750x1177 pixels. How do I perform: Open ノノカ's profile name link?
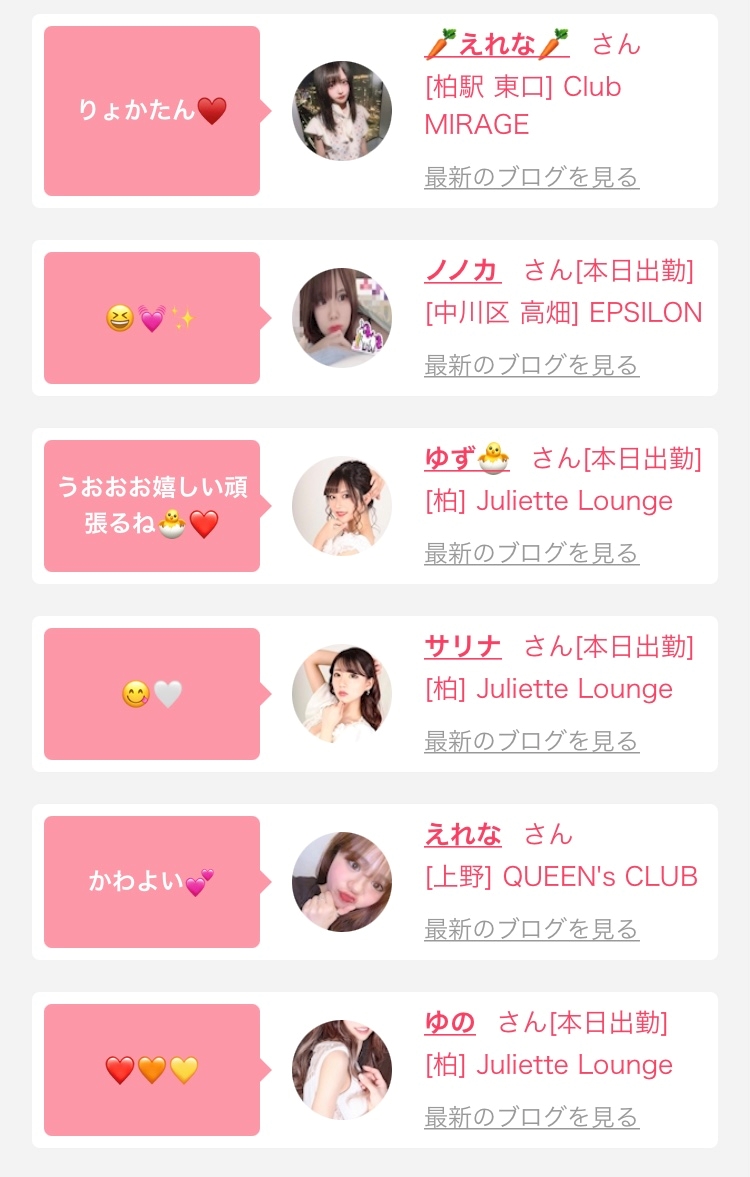point(462,270)
